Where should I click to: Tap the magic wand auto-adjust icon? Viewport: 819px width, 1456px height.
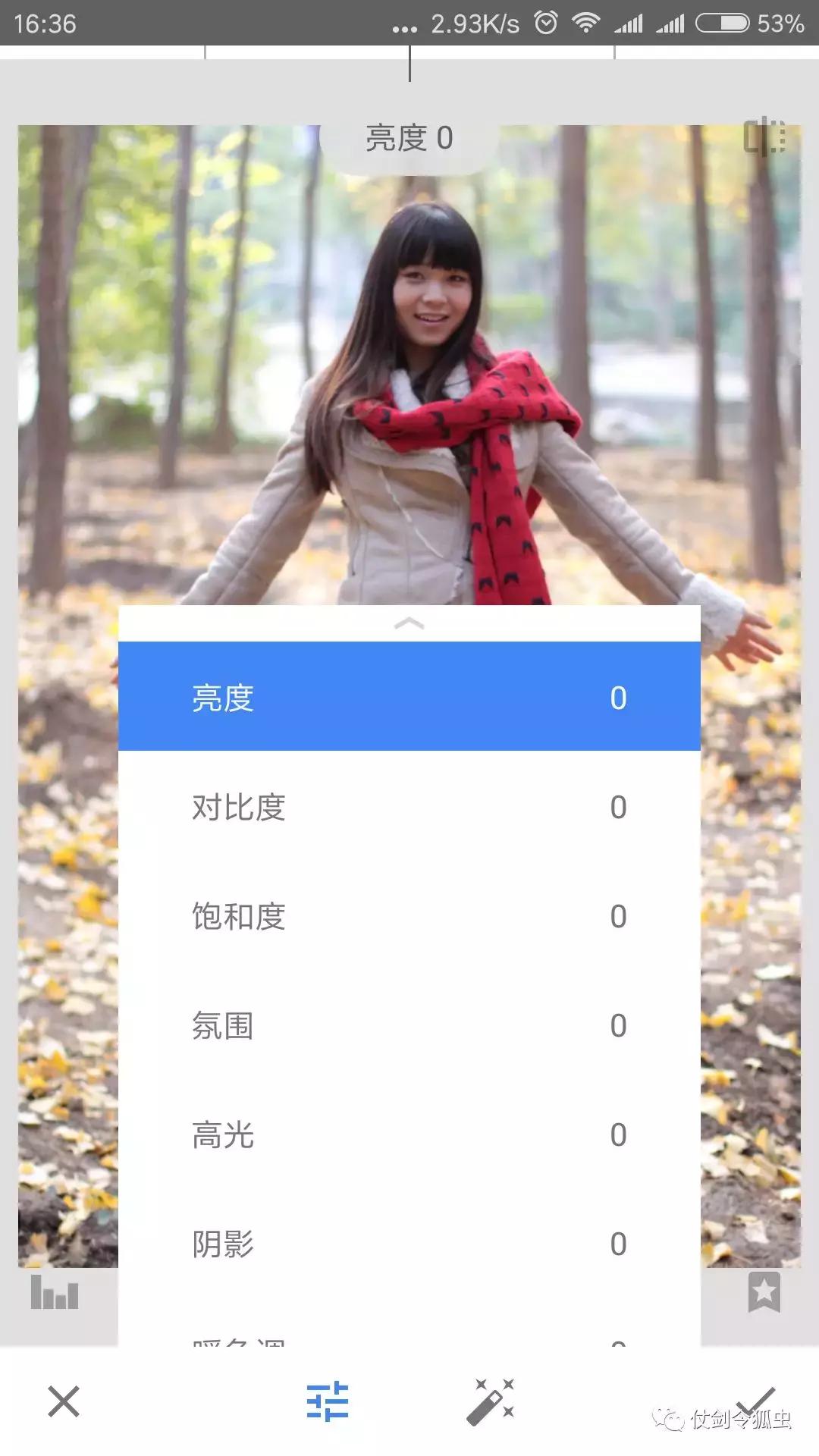(x=491, y=1401)
